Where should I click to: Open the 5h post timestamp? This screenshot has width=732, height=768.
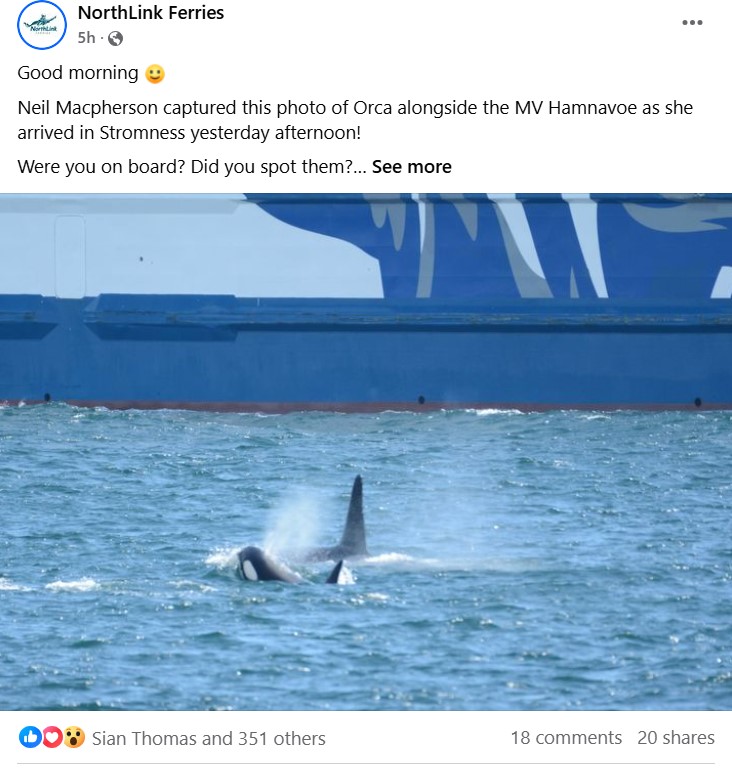86,38
